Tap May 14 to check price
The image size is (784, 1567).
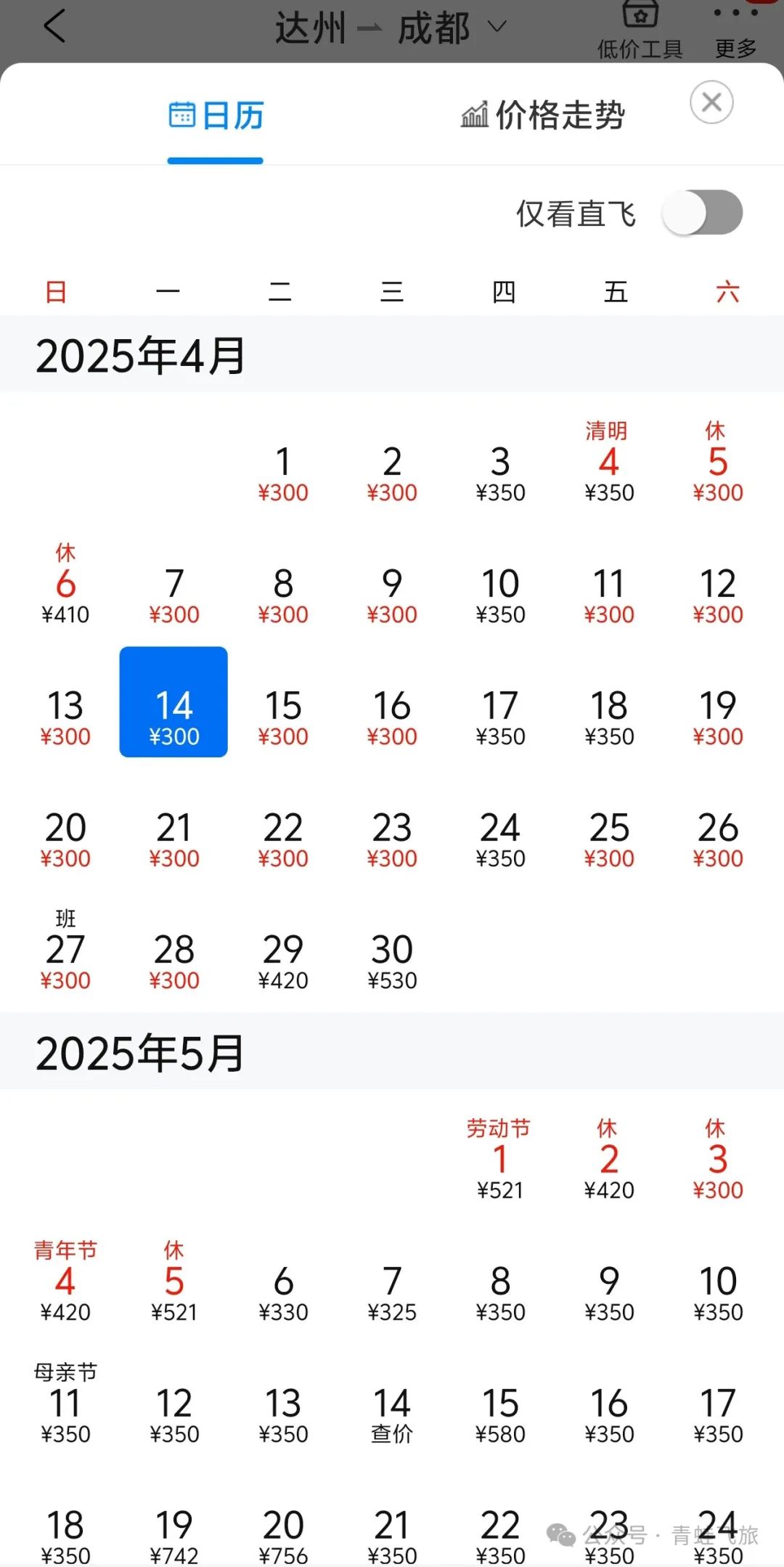(x=392, y=1413)
